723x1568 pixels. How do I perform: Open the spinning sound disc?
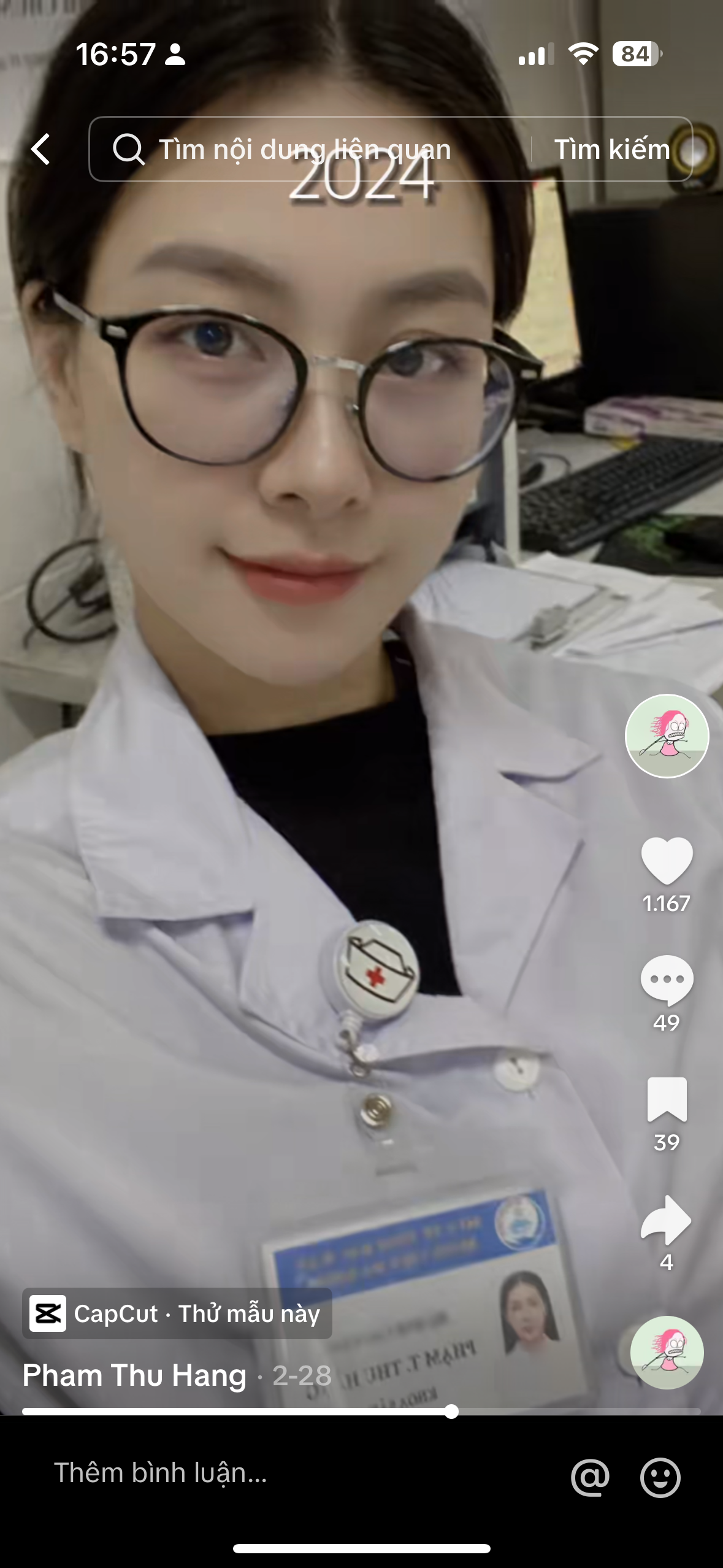[667, 1352]
